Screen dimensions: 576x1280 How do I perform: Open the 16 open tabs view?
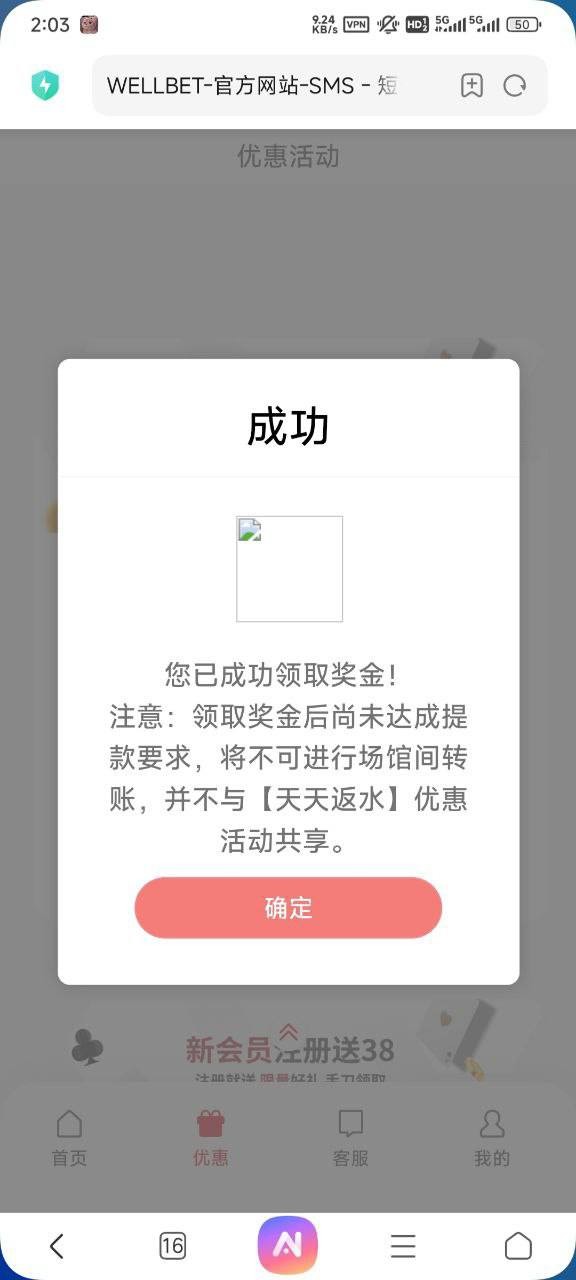(x=172, y=1245)
